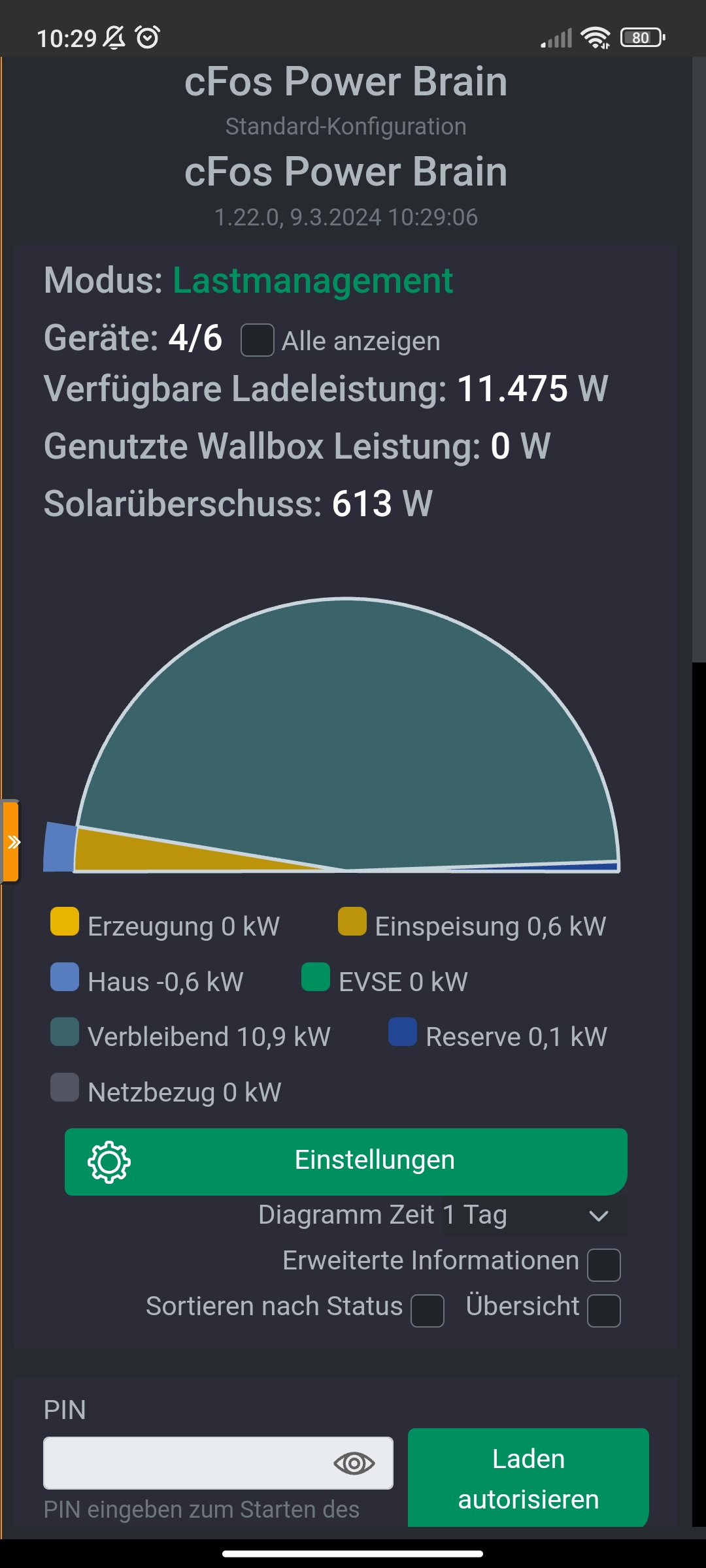Toggle Sortieren nach Status checkbox

click(428, 1311)
